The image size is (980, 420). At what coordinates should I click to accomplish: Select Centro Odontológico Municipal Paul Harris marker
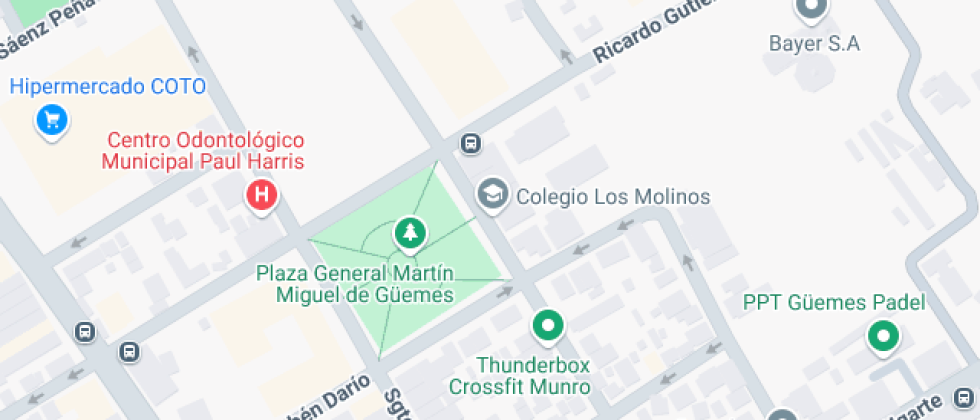click(262, 196)
